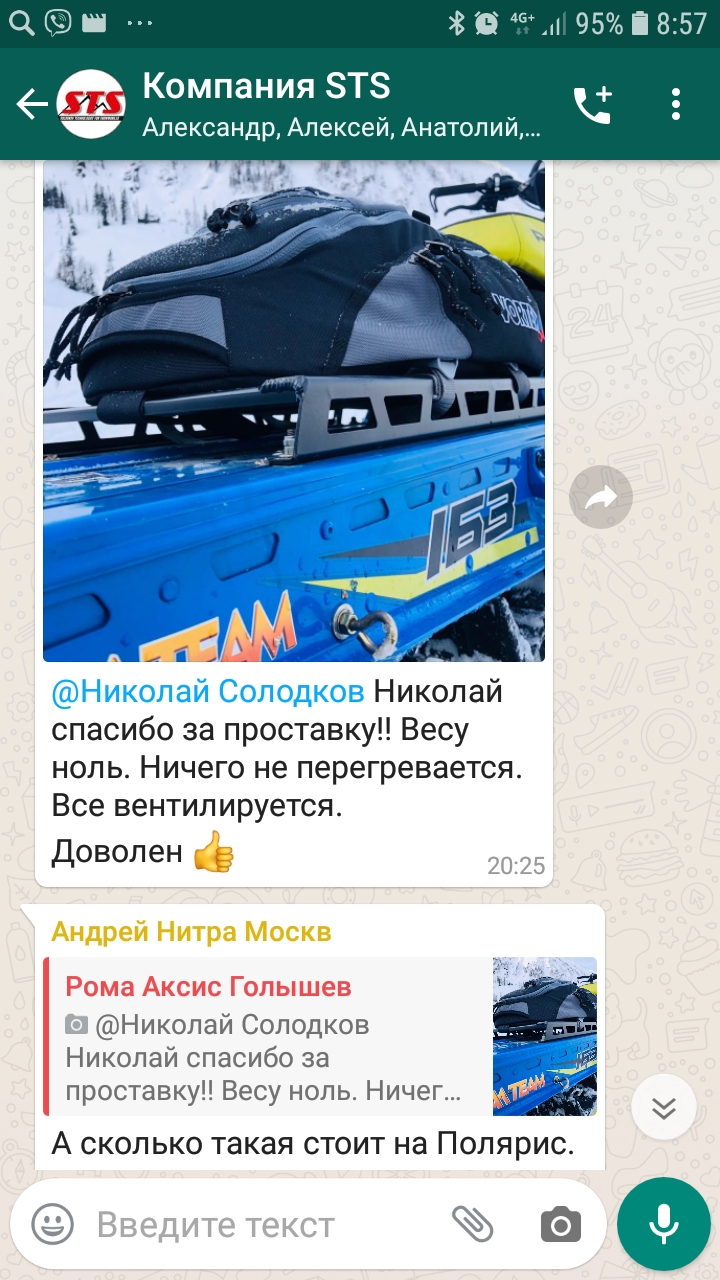Image resolution: width=720 pixels, height=1280 pixels.
Task: Tap the @Николай Солодков mention
Action: [208, 692]
